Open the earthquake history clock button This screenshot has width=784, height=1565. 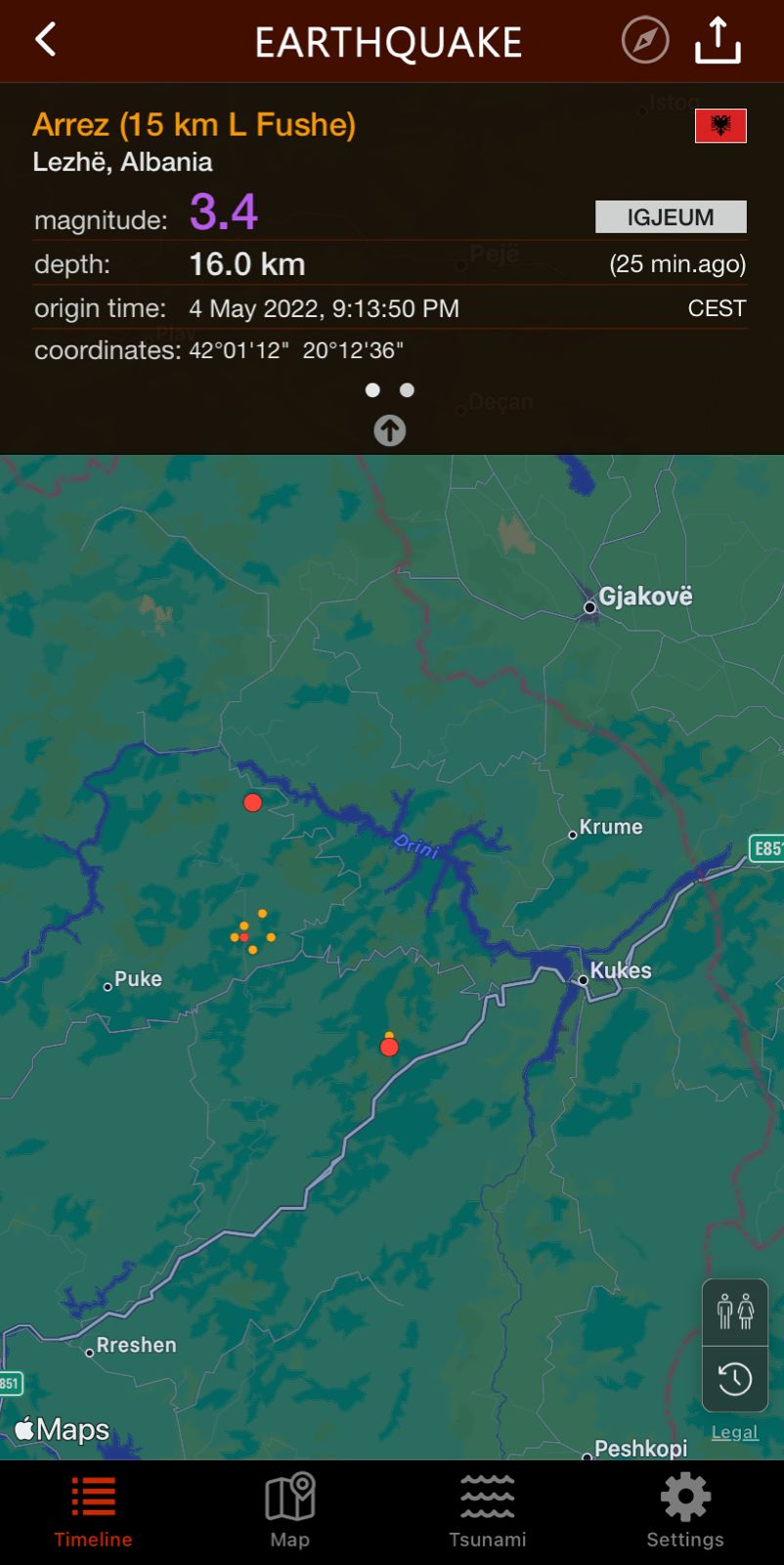735,1379
